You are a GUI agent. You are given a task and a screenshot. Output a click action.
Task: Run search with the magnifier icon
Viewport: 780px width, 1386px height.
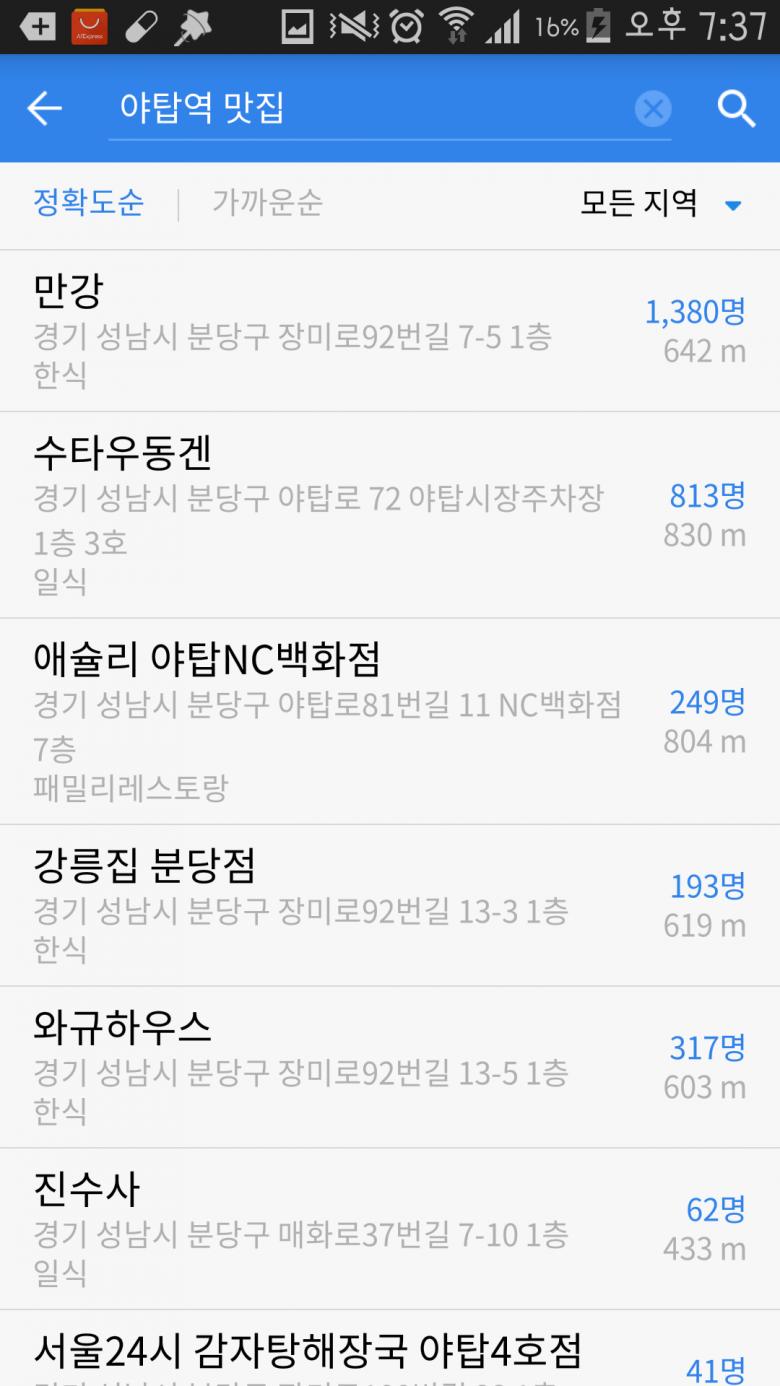click(x=736, y=108)
